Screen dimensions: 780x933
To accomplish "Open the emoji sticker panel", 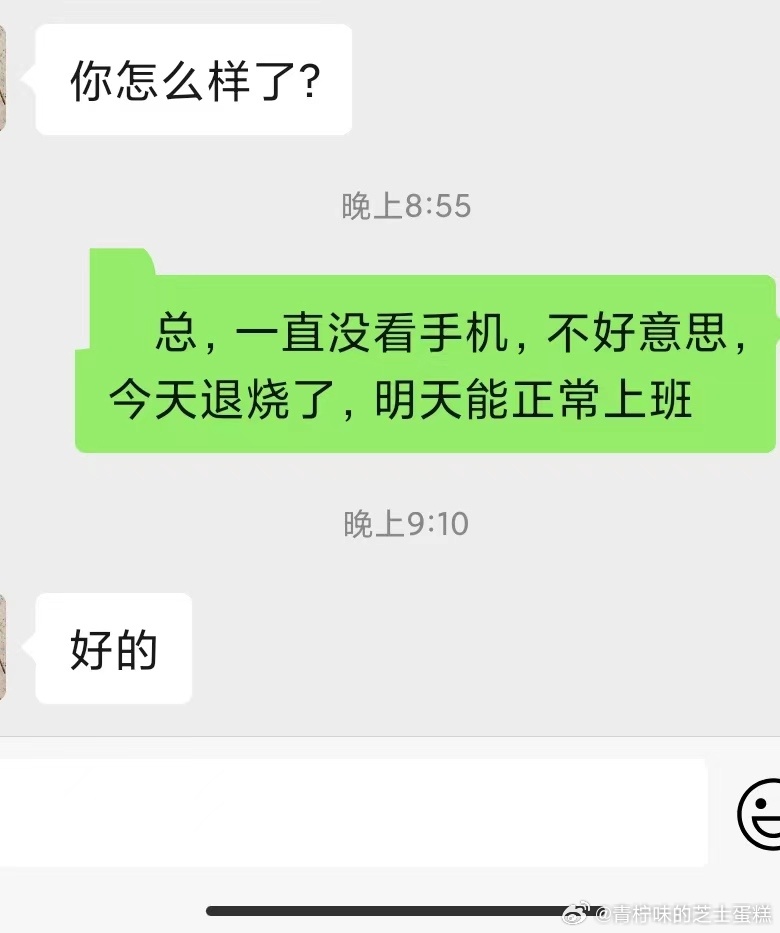I will click(762, 814).
